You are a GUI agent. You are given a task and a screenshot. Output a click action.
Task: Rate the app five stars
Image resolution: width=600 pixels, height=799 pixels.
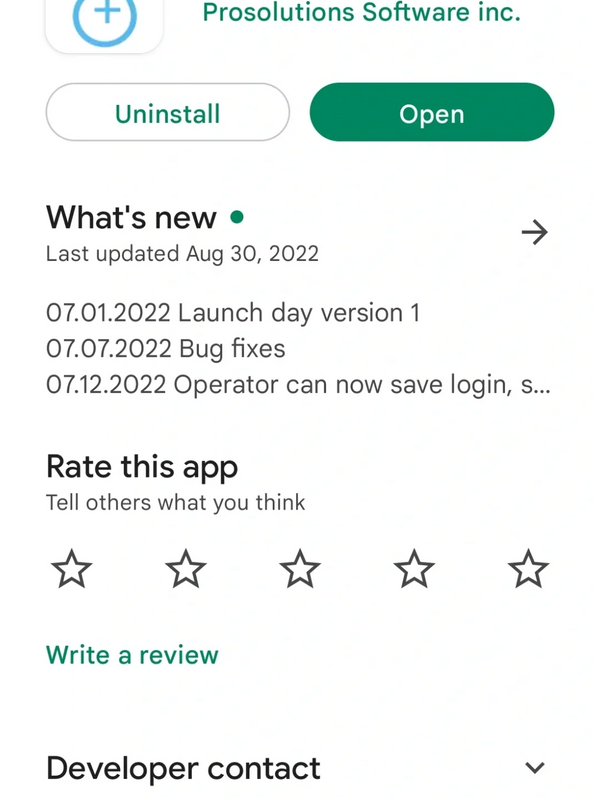click(x=528, y=570)
